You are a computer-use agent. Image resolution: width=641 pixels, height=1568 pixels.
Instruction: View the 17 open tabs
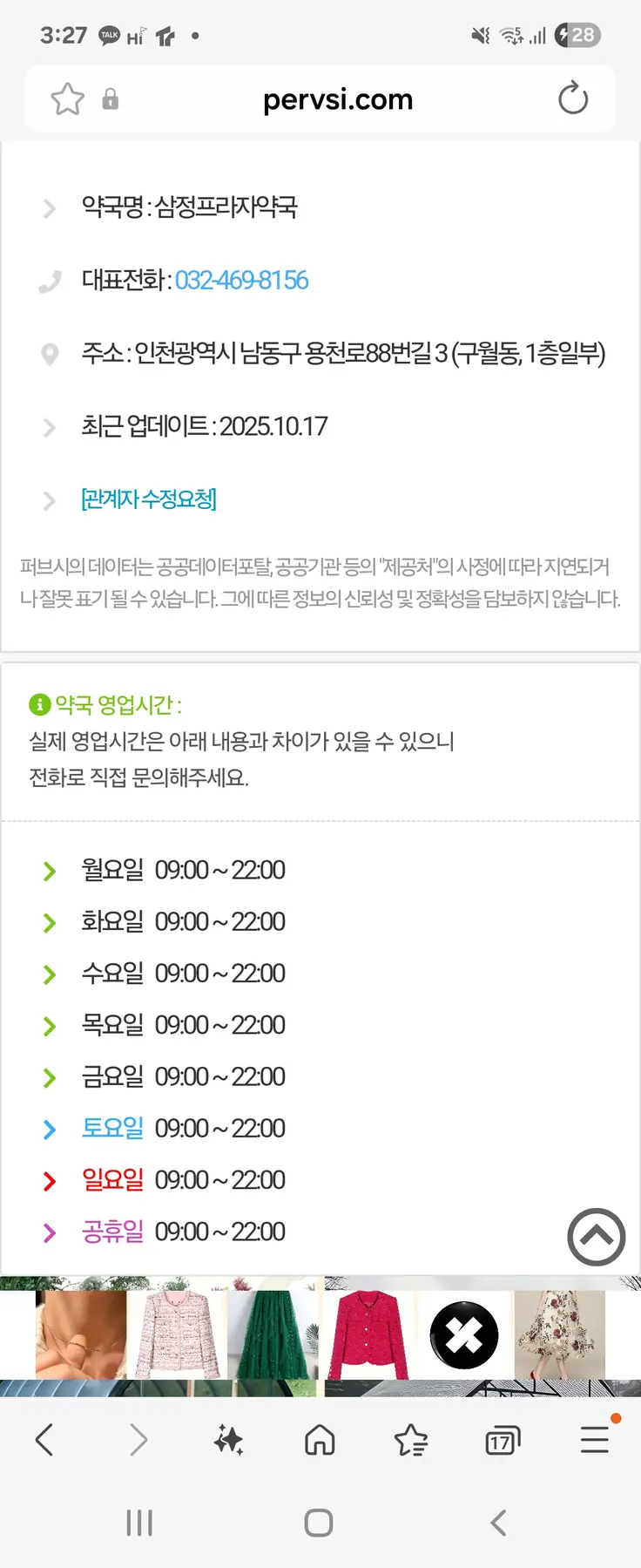point(503,1441)
